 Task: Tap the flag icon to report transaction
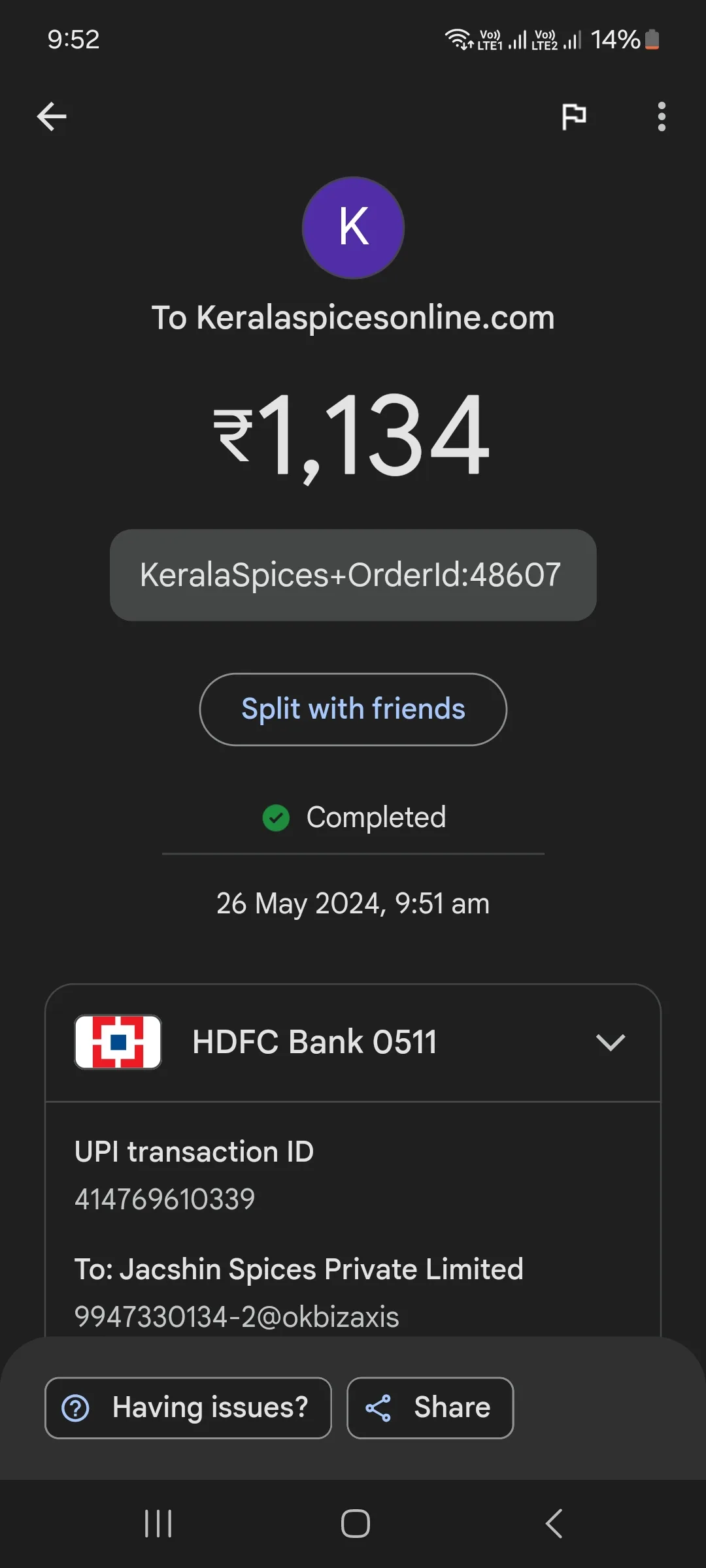(574, 117)
